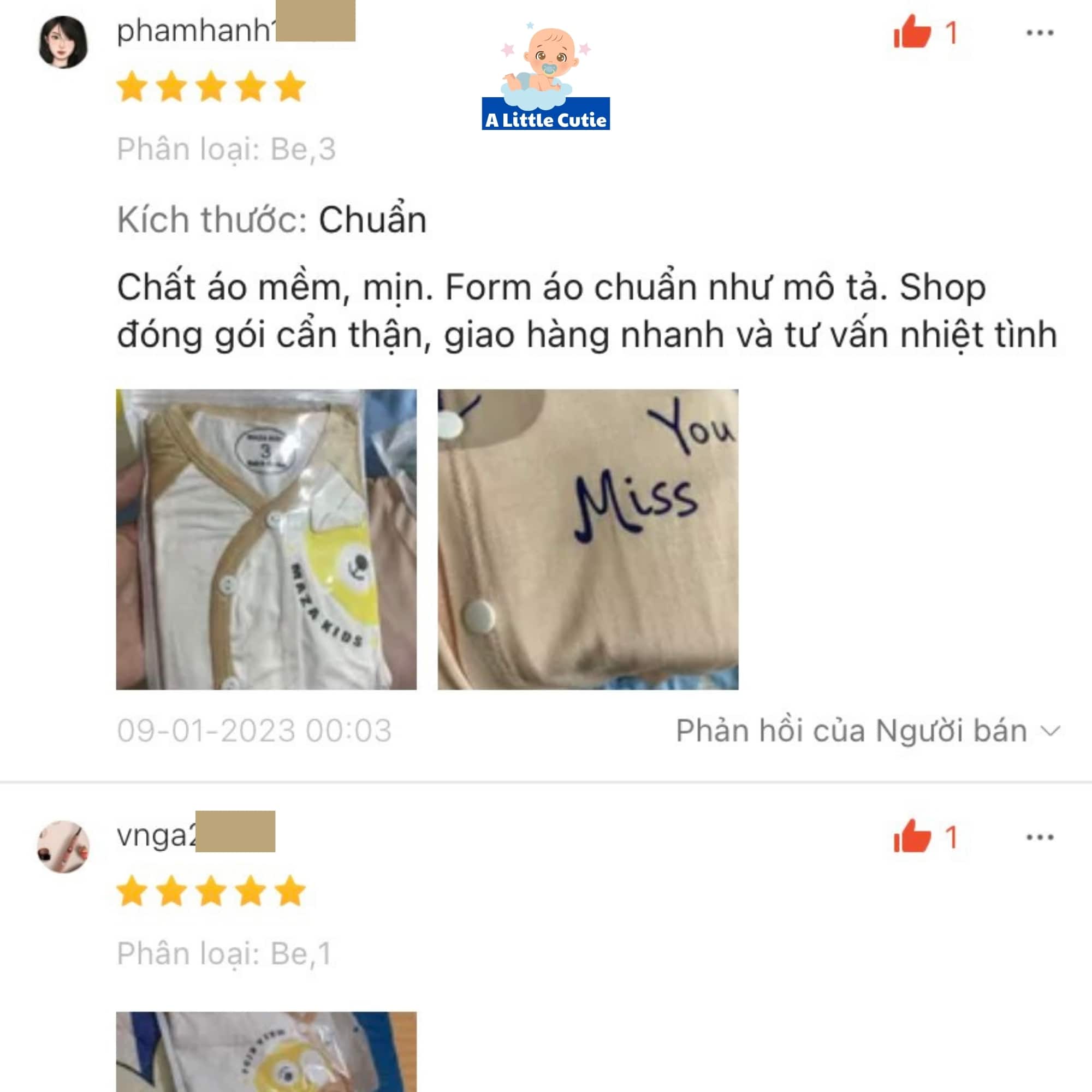Like phamhanh's review

click(912, 32)
